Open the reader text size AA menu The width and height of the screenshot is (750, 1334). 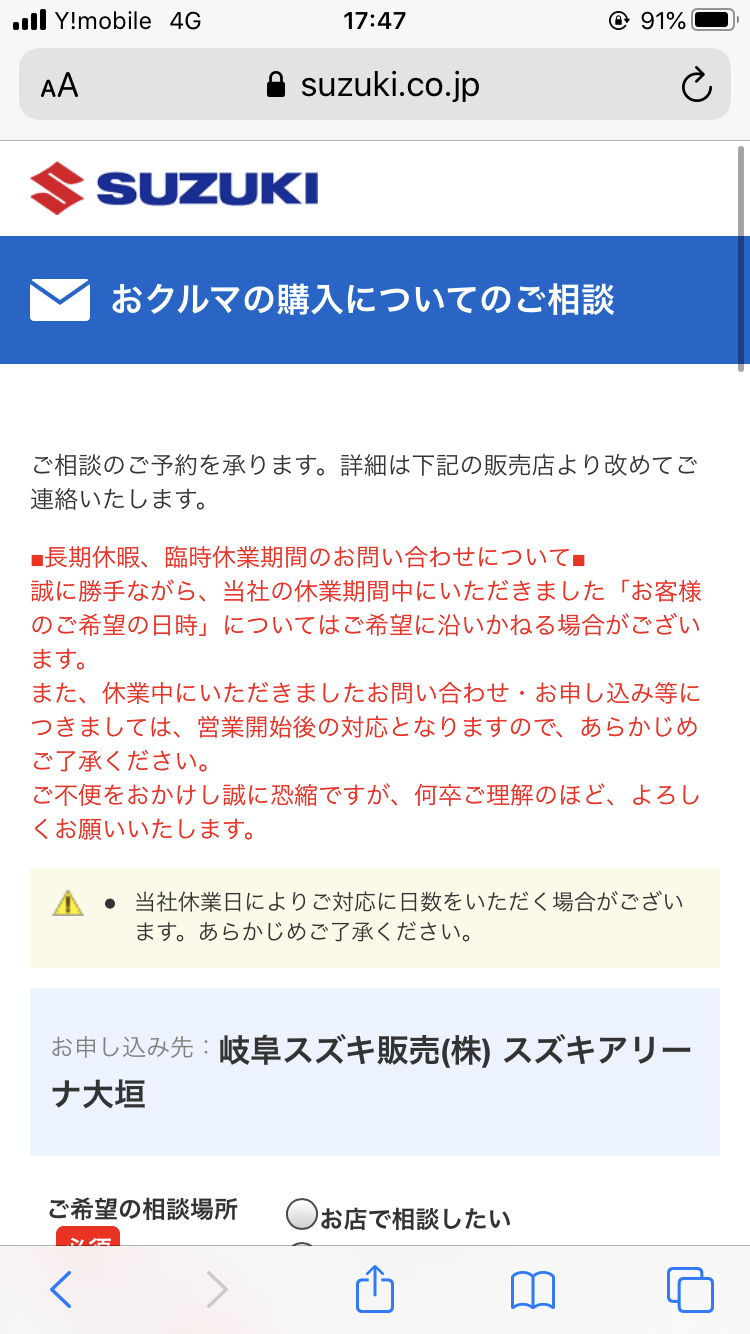coord(60,86)
